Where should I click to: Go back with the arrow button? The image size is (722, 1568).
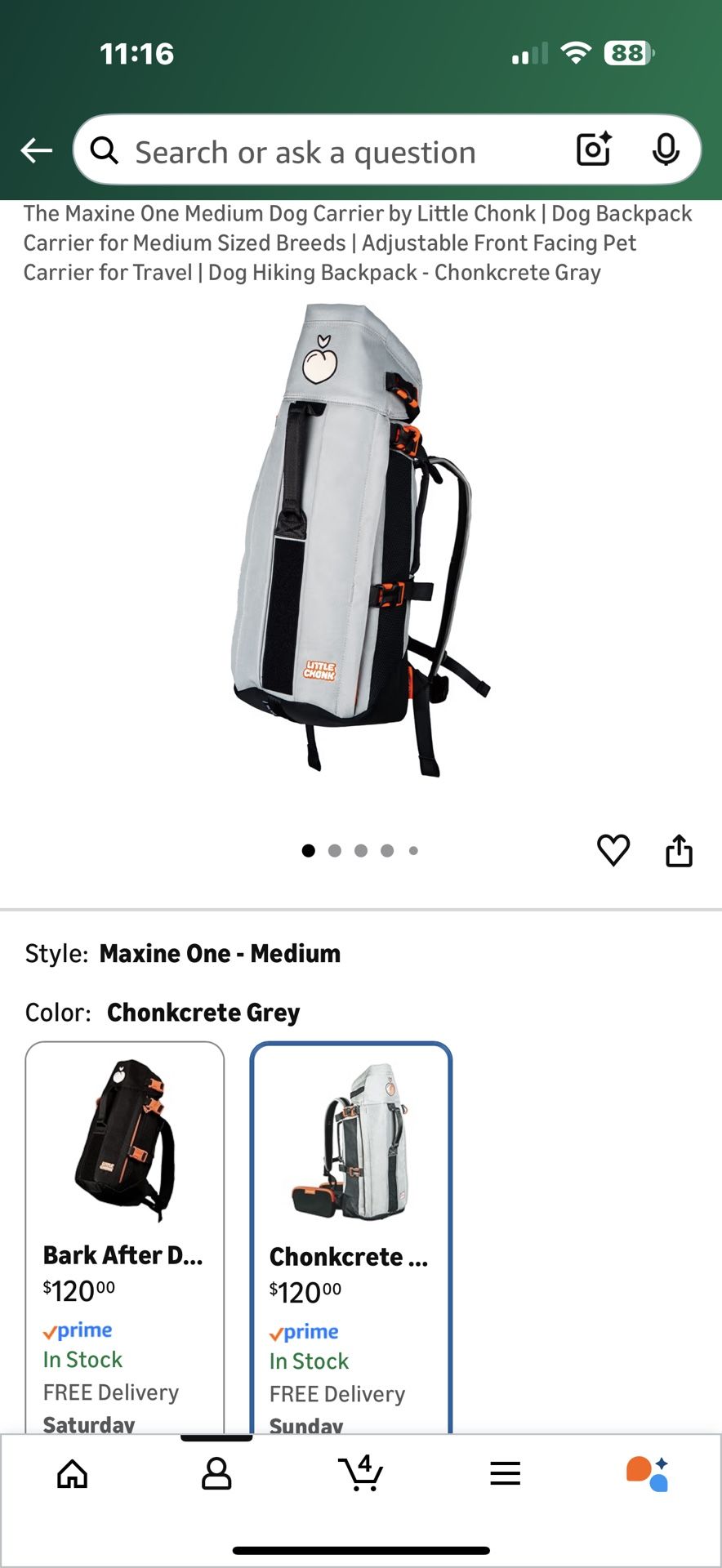[x=36, y=150]
